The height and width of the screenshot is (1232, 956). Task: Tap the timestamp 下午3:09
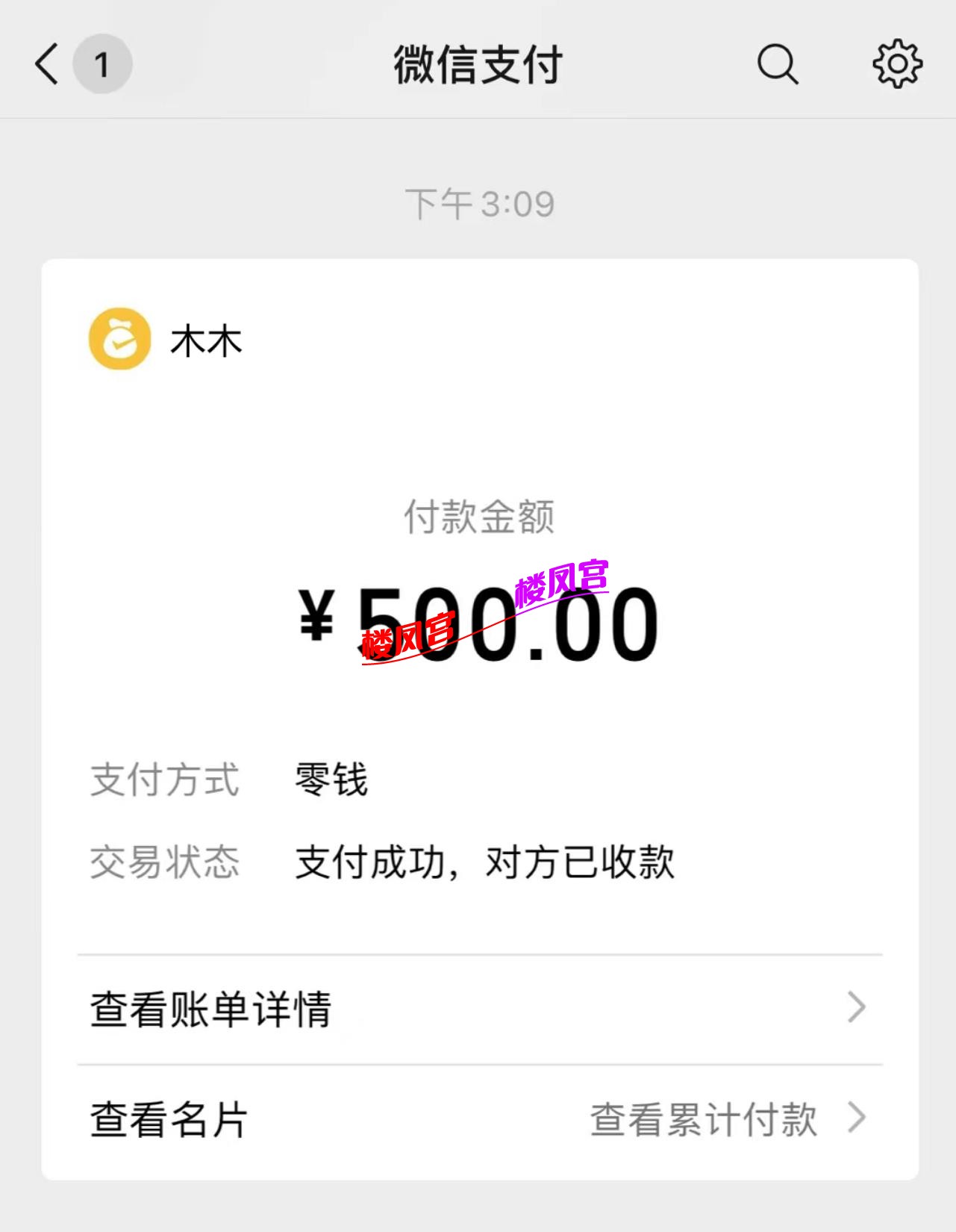click(x=478, y=200)
